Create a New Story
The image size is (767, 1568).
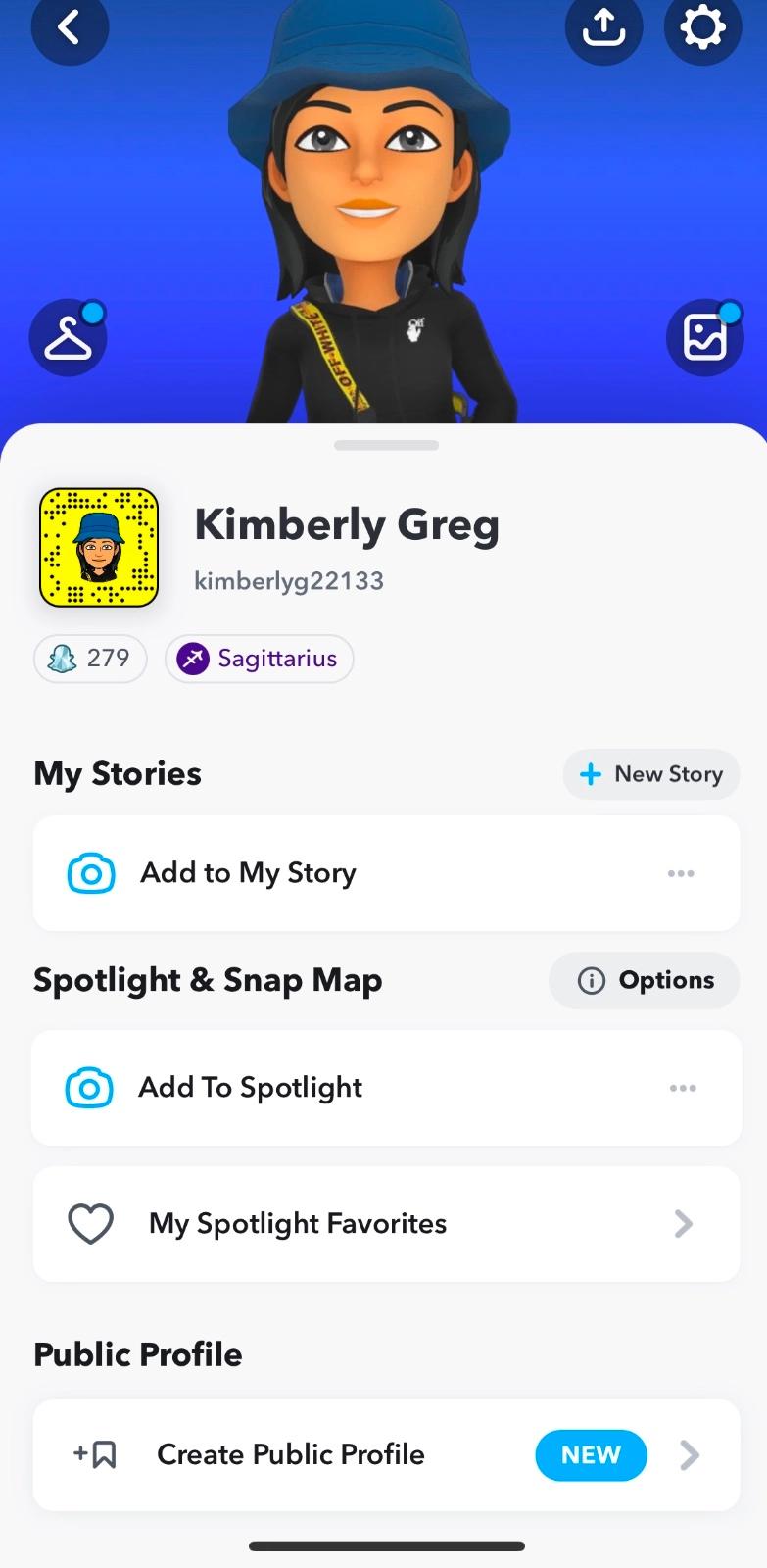(650, 774)
